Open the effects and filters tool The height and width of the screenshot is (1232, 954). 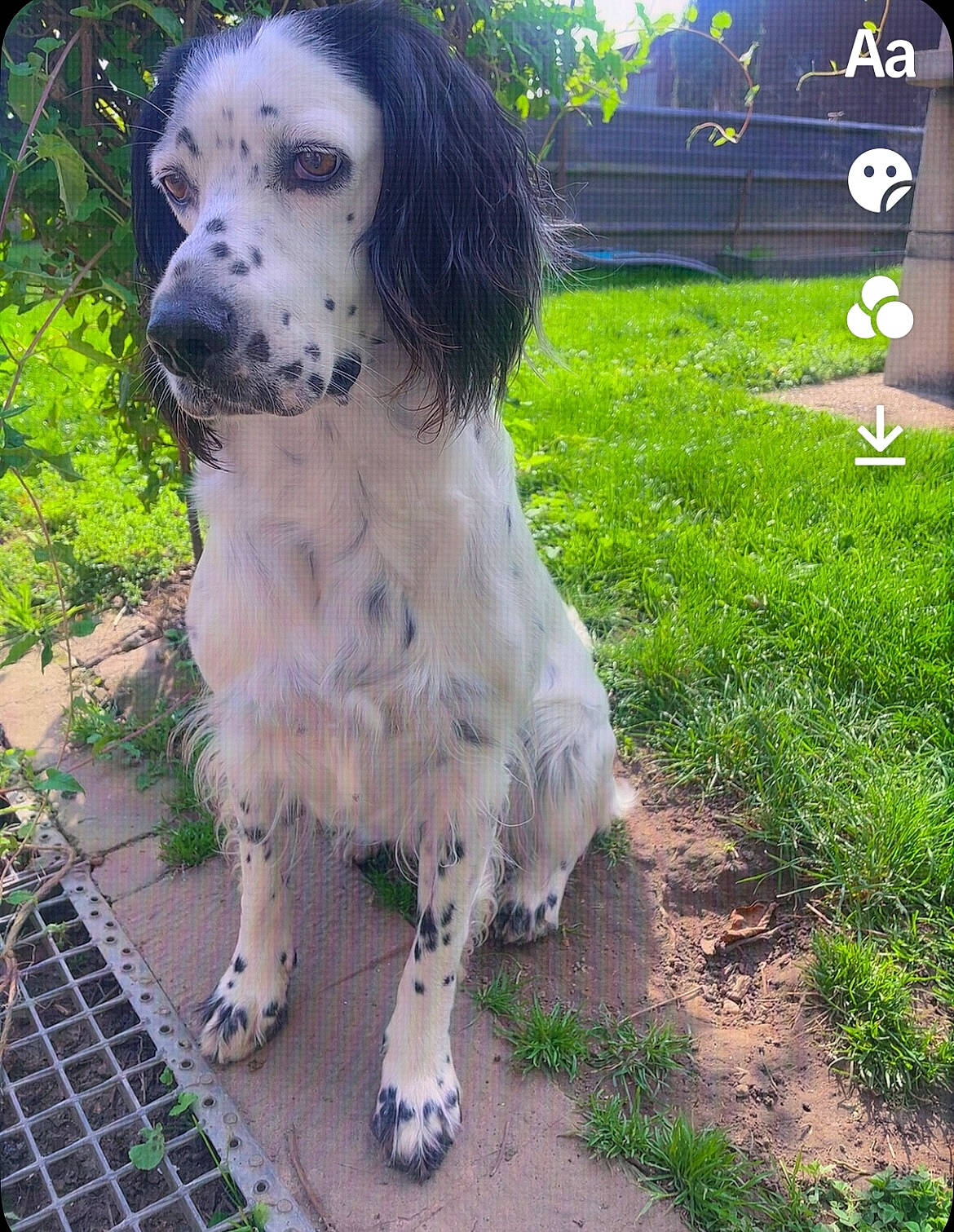click(880, 308)
